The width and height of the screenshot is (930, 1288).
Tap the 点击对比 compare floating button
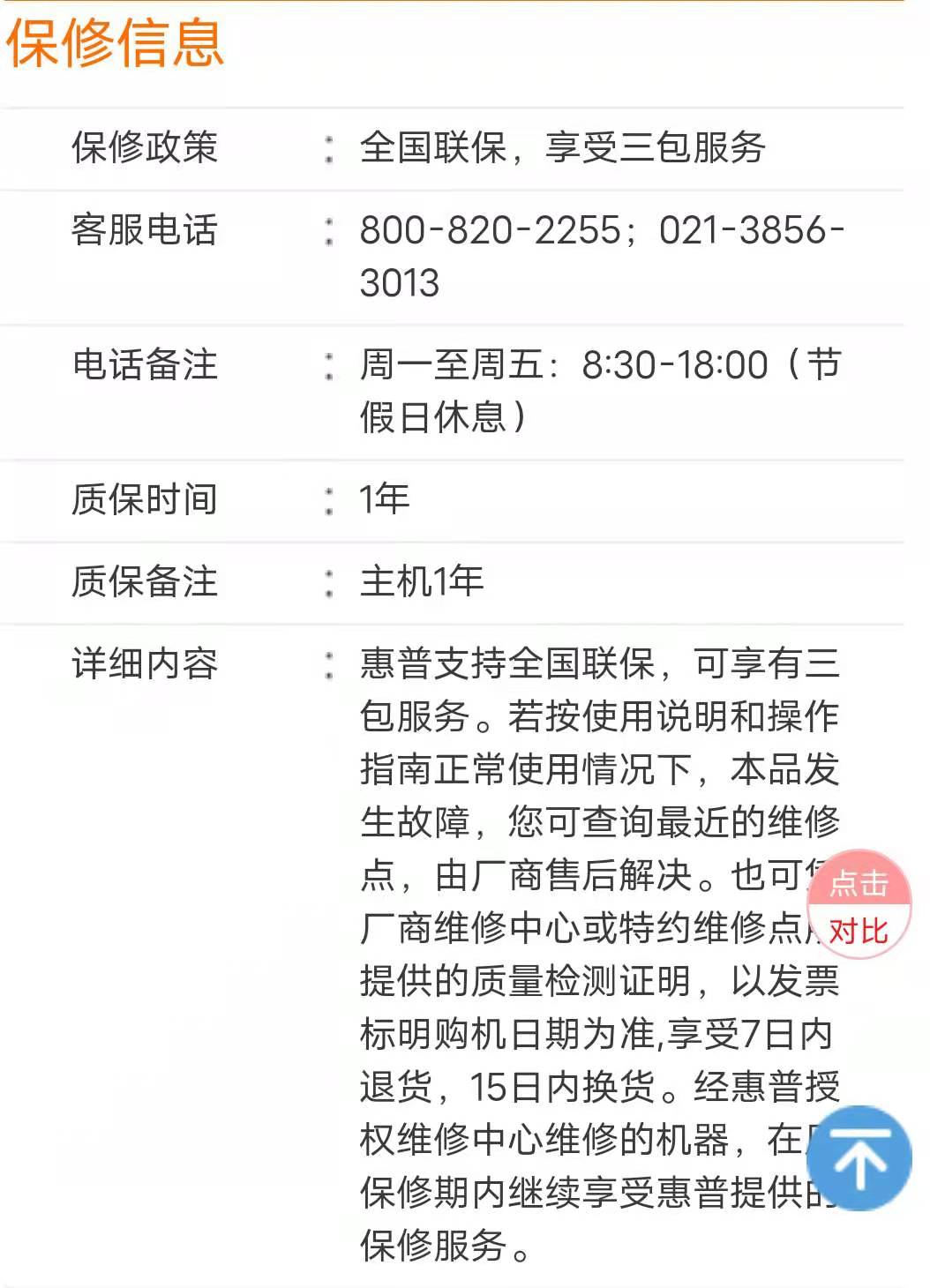858,905
